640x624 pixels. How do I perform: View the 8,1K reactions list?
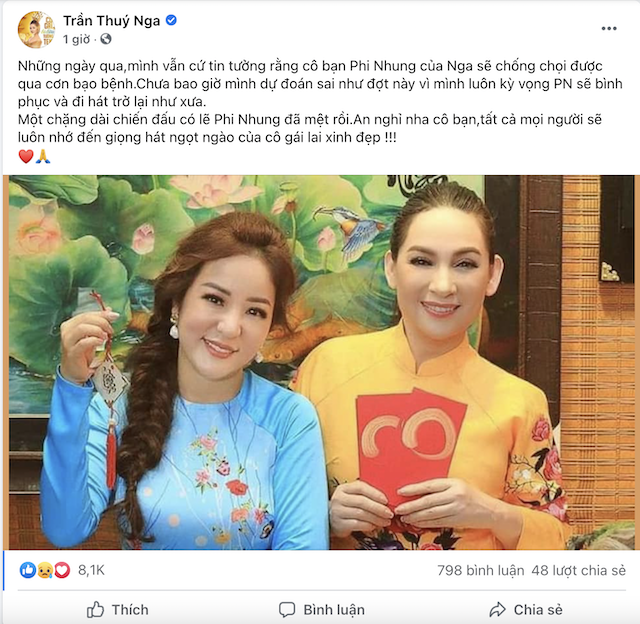92,570
